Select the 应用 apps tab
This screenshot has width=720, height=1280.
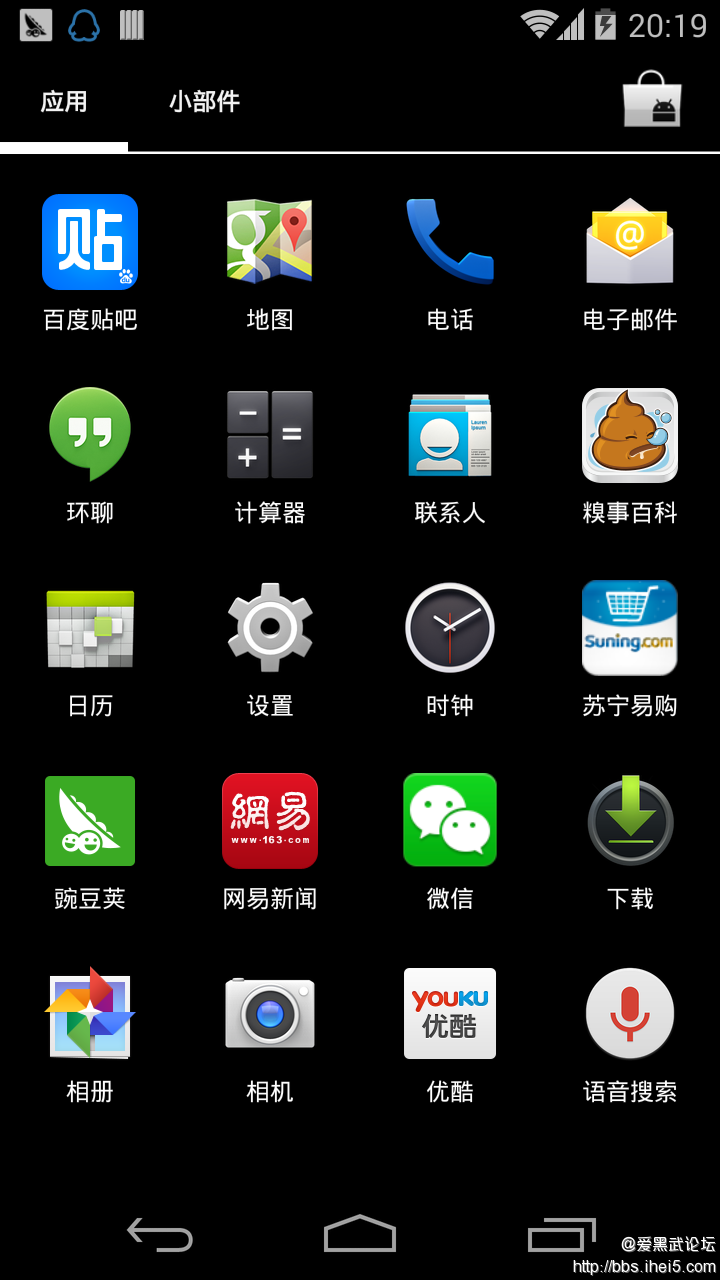[64, 101]
